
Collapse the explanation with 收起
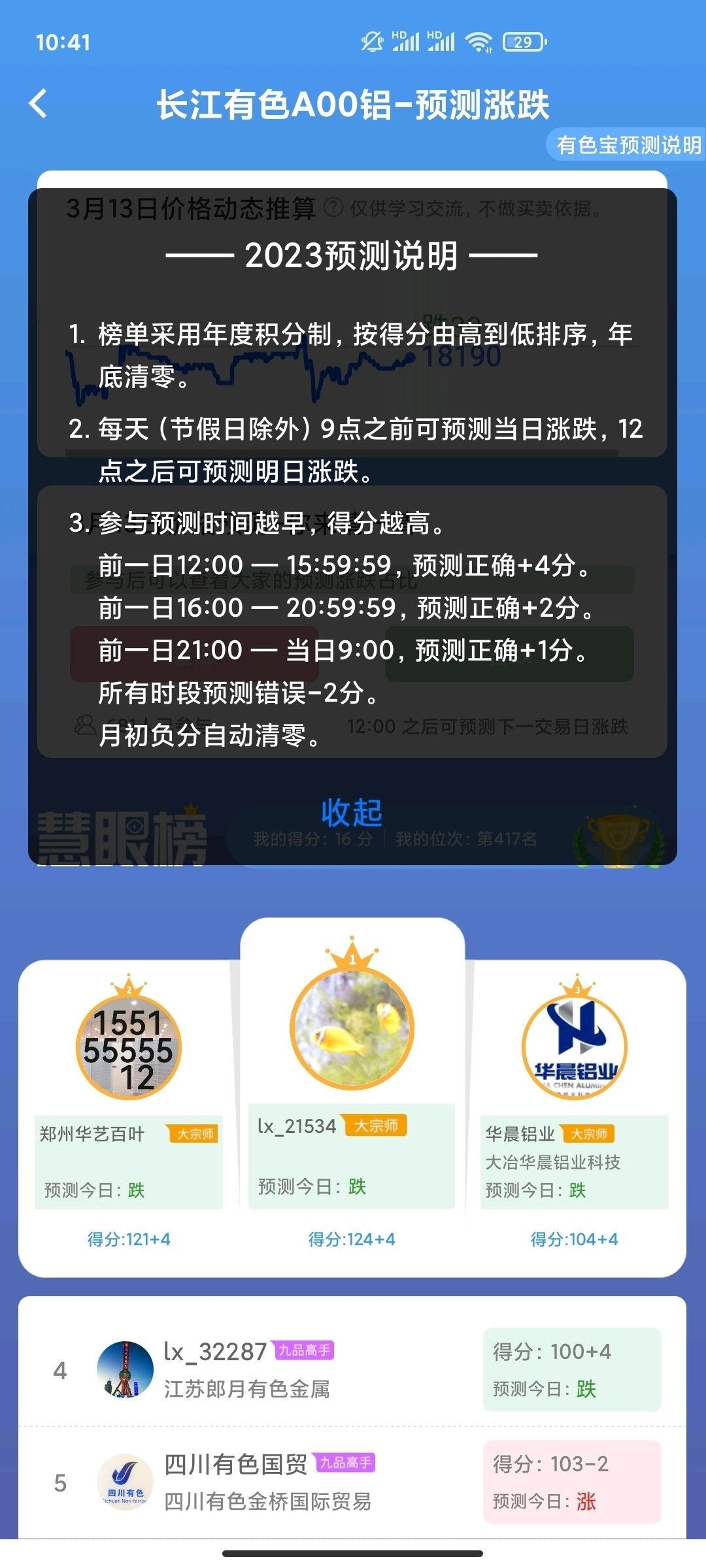352,813
